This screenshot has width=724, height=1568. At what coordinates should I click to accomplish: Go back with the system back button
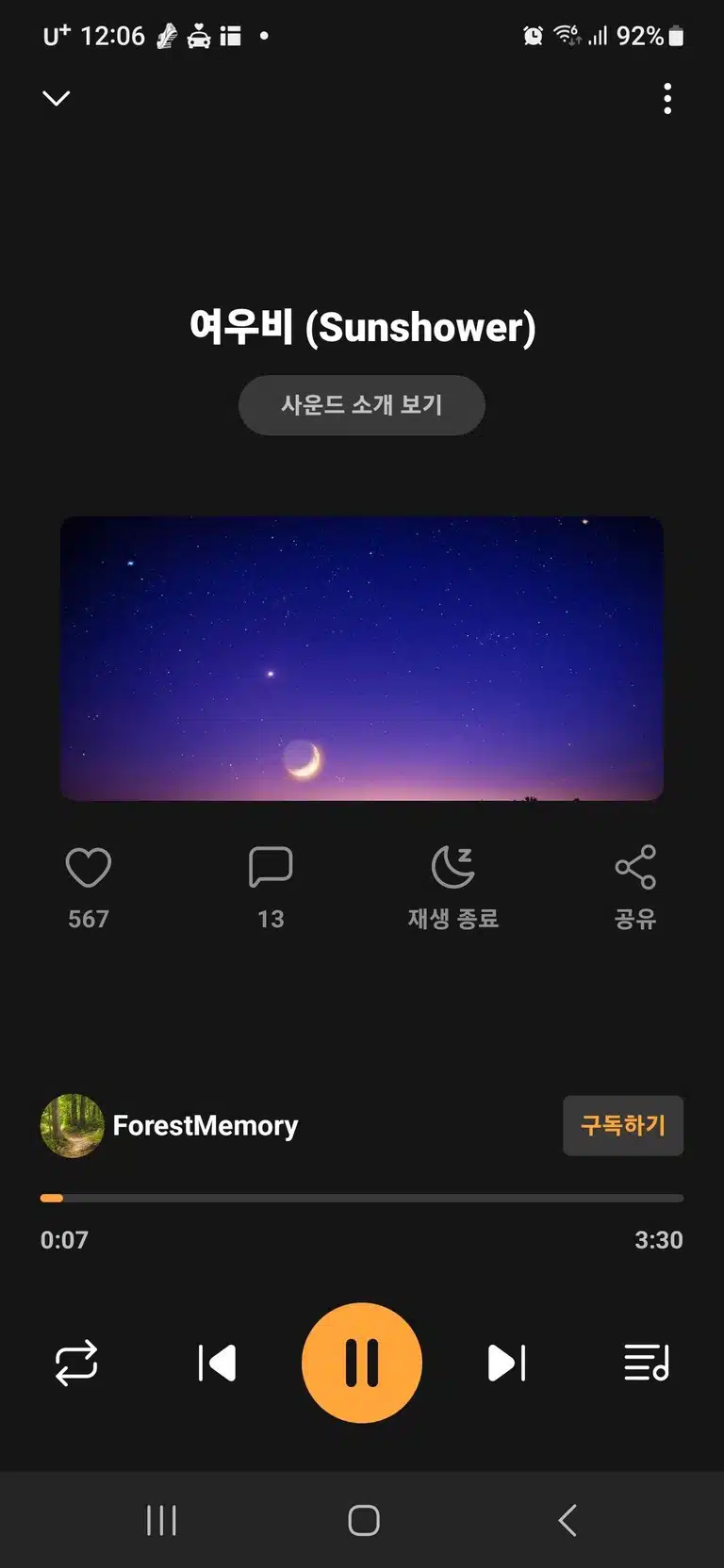tap(567, 1520)
